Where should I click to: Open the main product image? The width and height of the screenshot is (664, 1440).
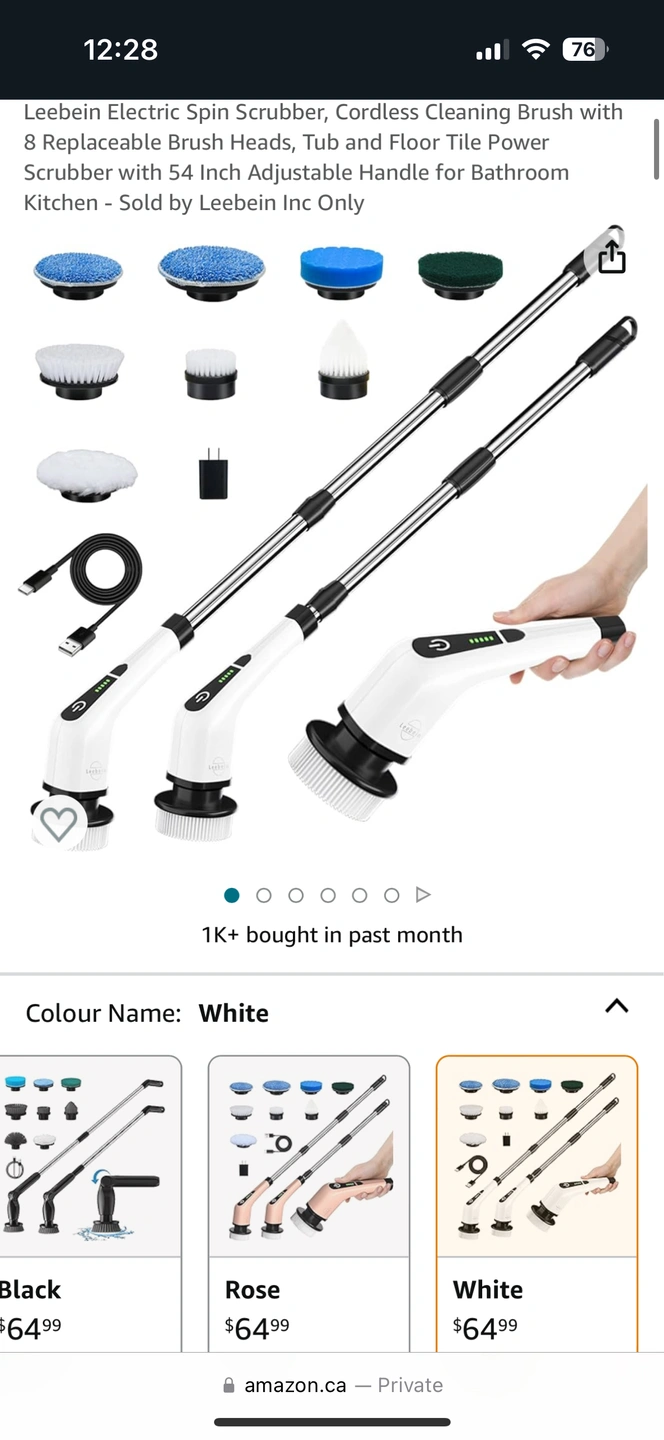330,540
